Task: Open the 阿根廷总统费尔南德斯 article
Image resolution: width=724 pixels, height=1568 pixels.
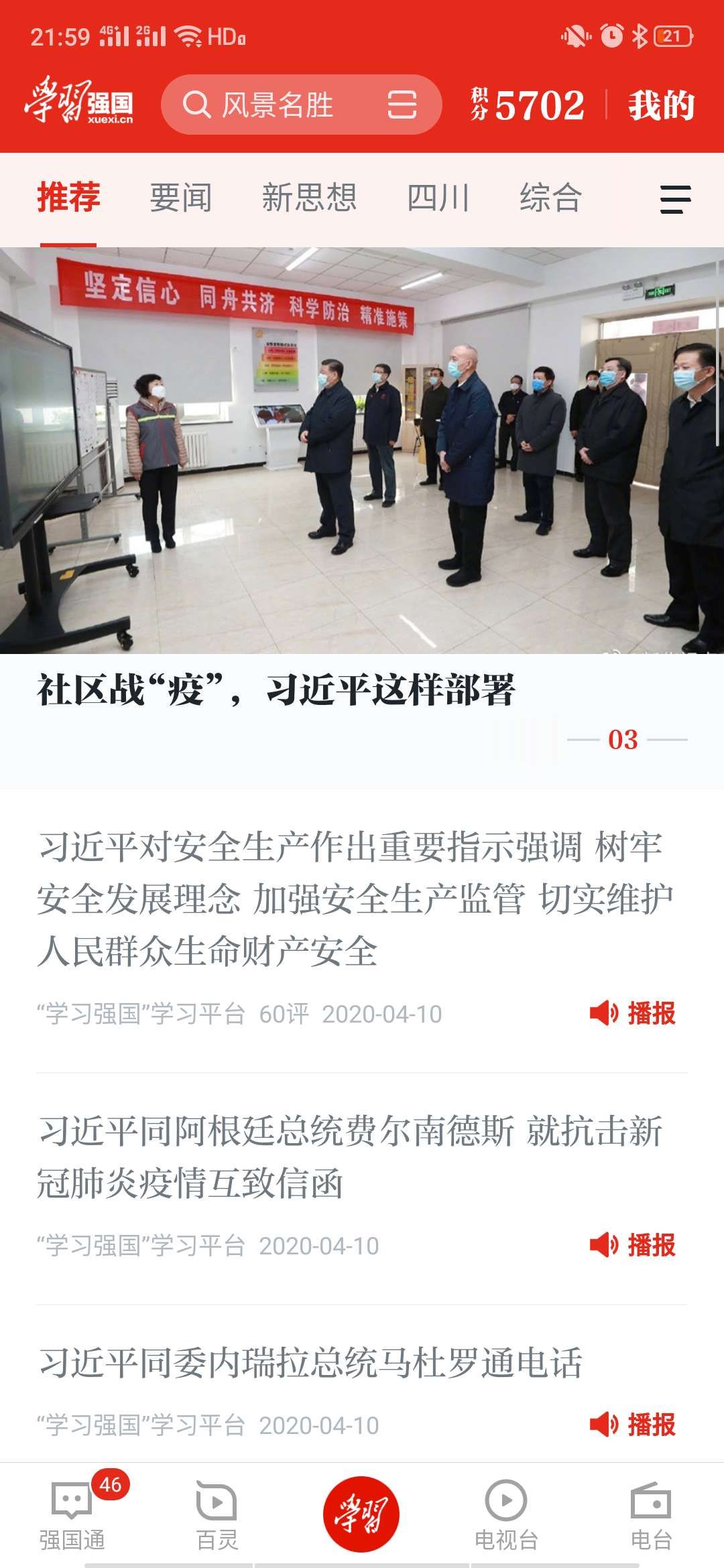Action: [x=349, y=1156]
